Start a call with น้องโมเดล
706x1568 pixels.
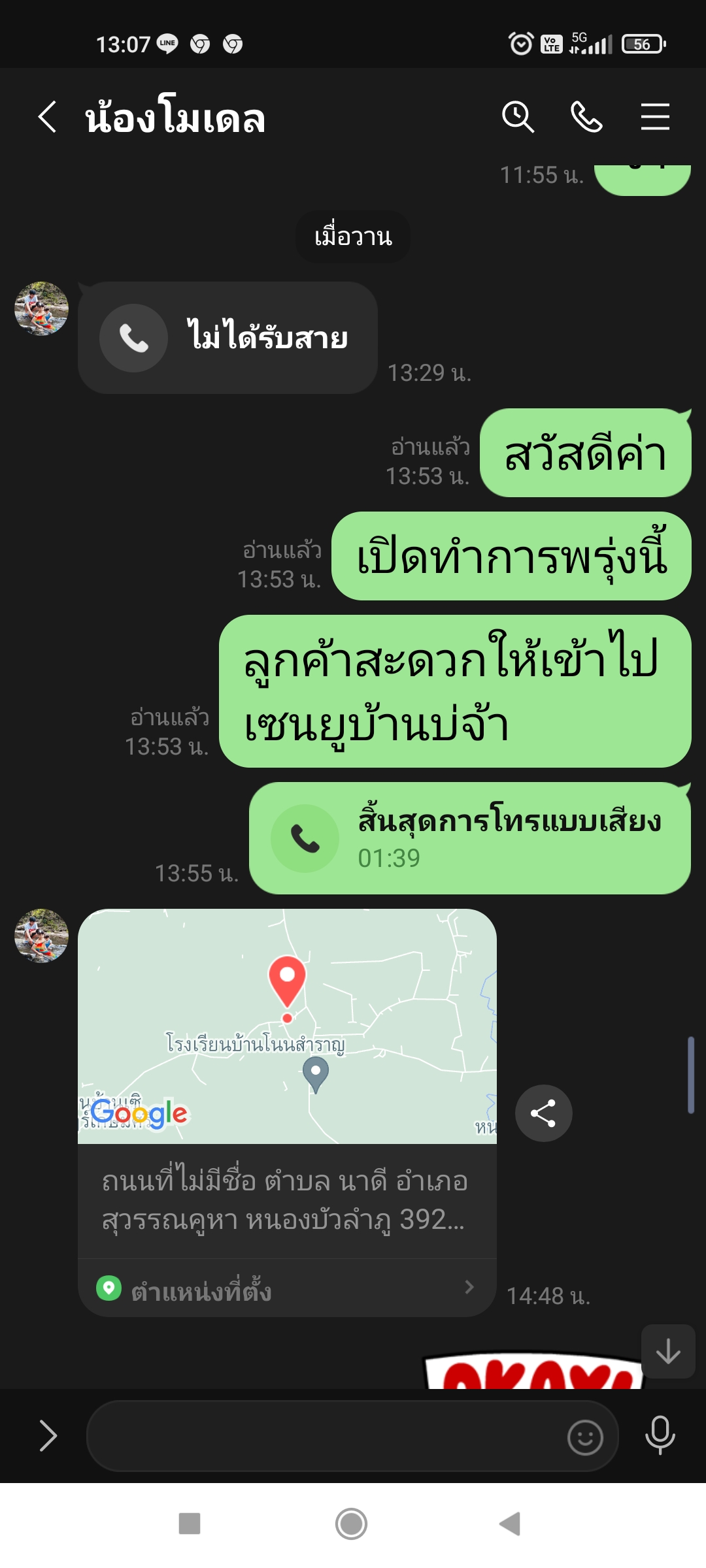586,118
